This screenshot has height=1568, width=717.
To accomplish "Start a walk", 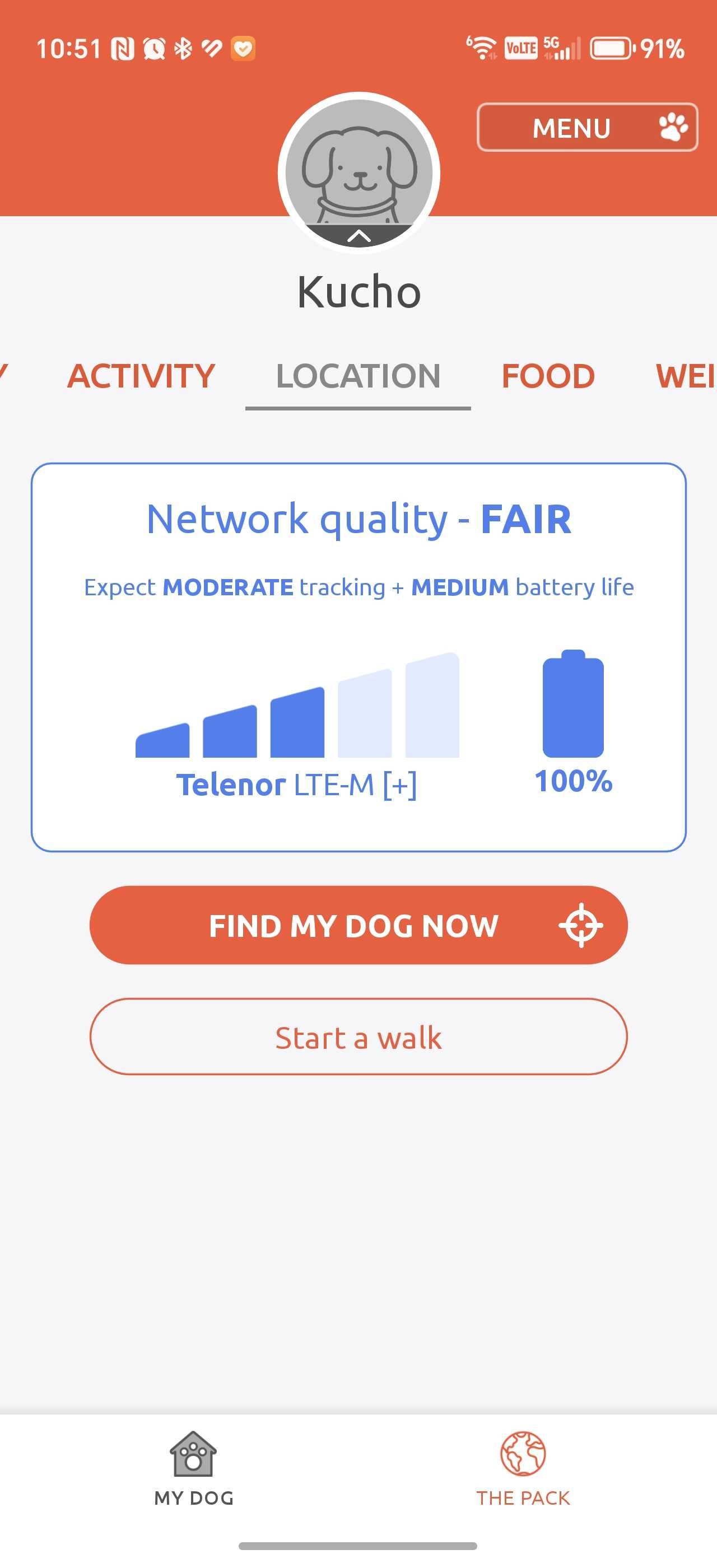I will [358, 1037].
